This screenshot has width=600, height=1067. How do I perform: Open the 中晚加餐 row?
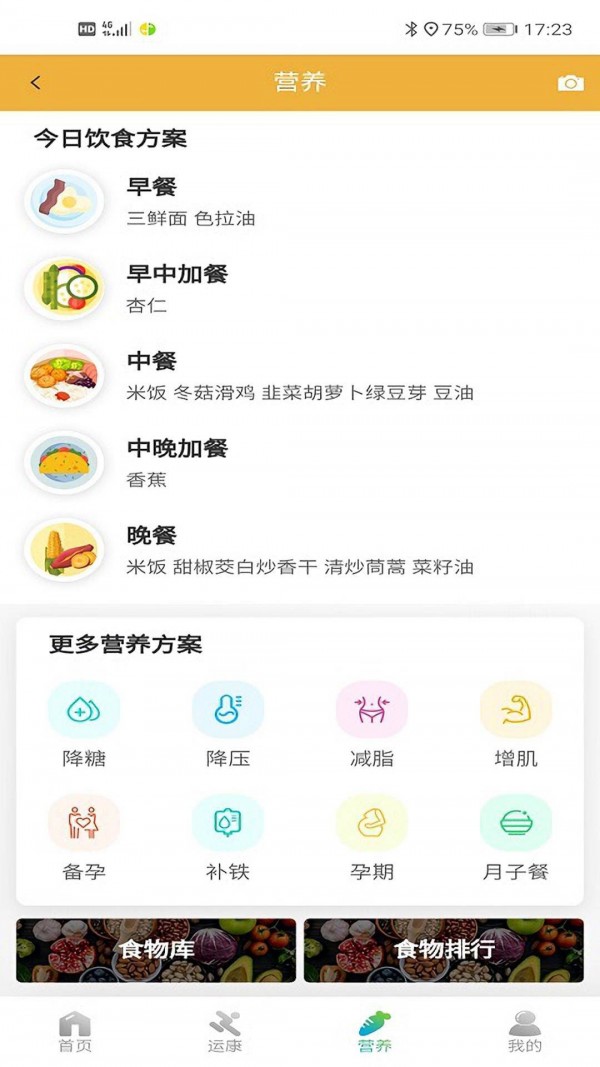coord(300,463)
